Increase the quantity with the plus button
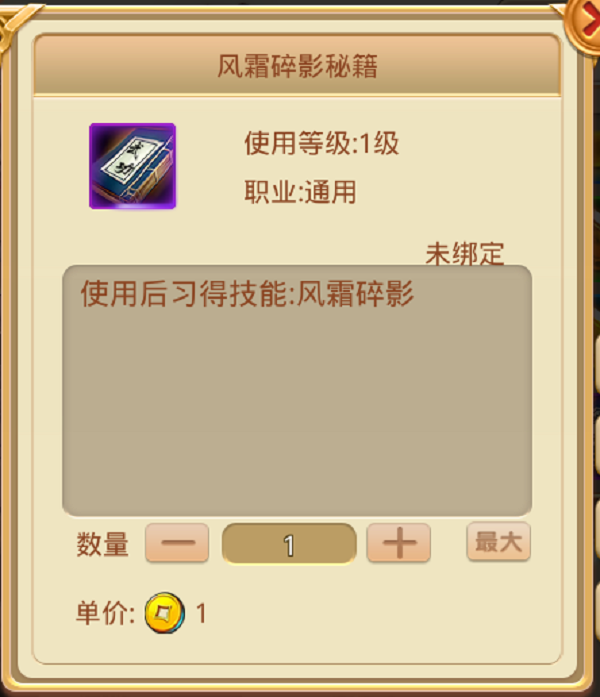This screenshot has height=697, width=600. 398,544
